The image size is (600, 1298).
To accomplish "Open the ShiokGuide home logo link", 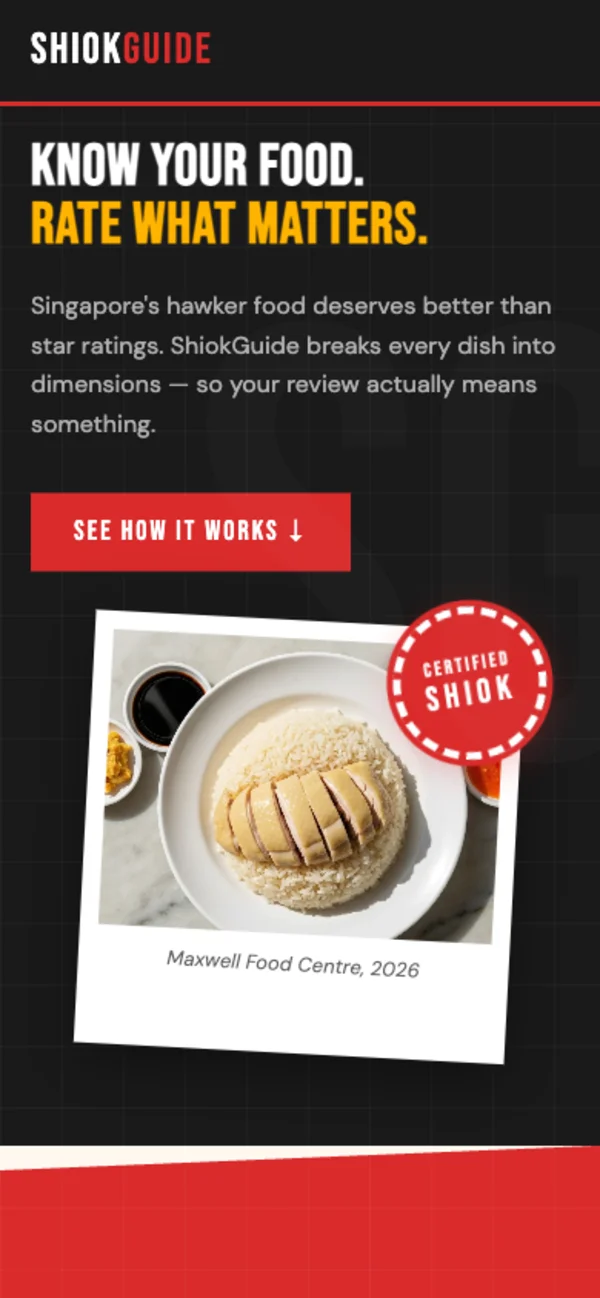I will click(120, 49).
